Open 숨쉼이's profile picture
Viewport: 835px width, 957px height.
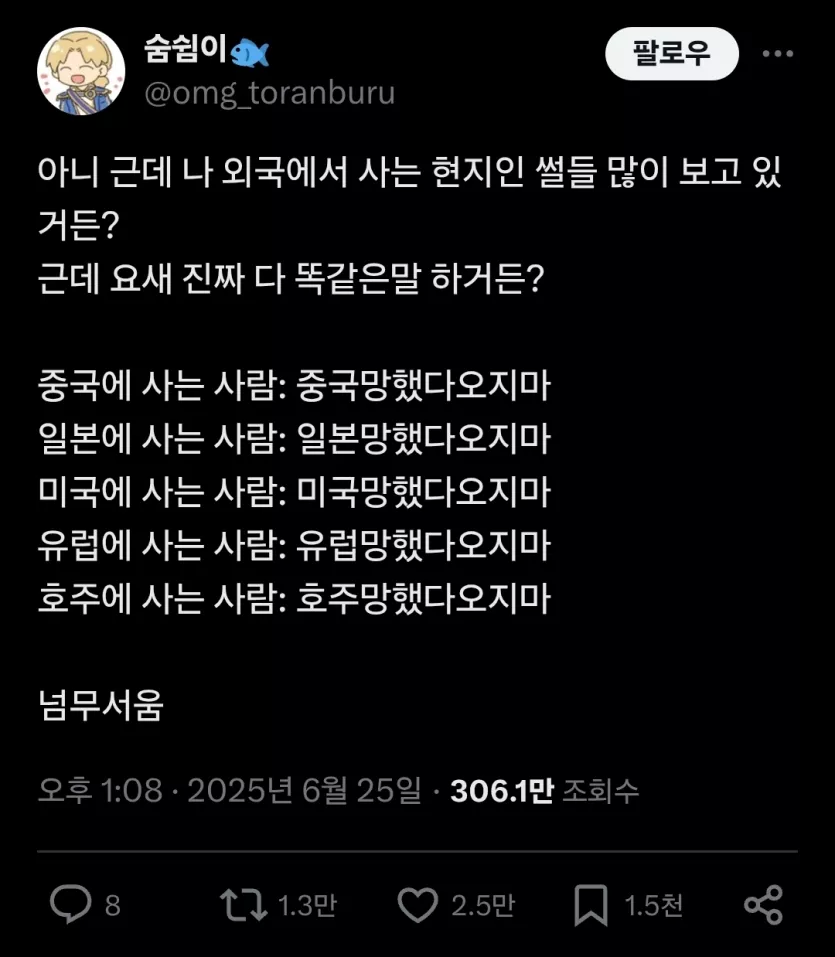pyautogui.click(x=81, y=71)
